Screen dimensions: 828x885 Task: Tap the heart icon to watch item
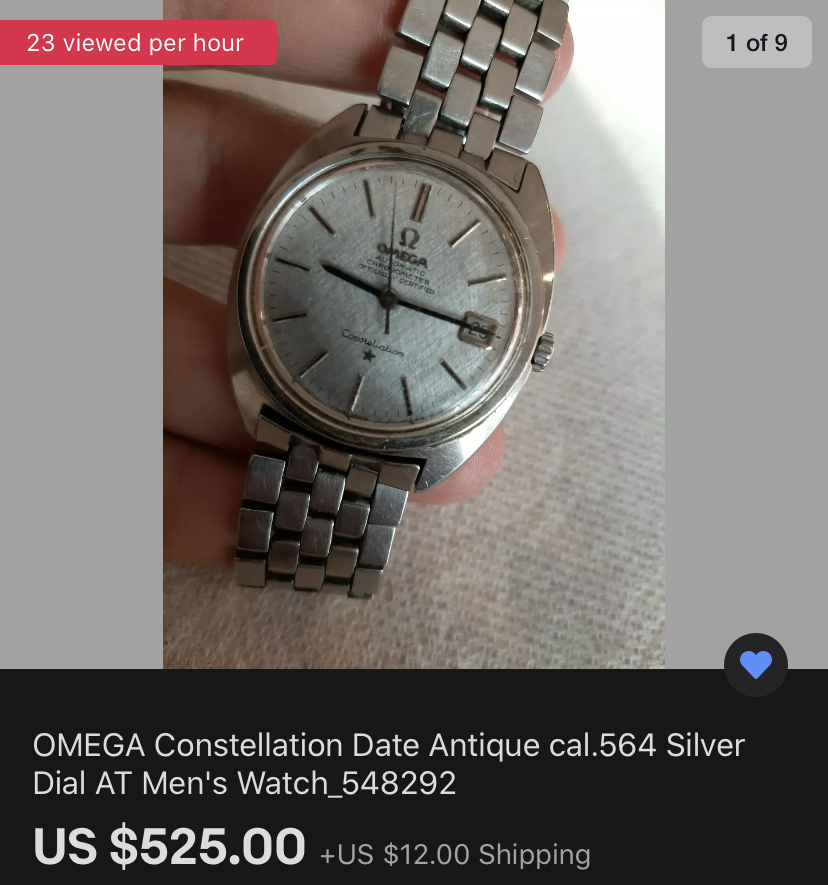pyautogui.click(x=756, y=665)
